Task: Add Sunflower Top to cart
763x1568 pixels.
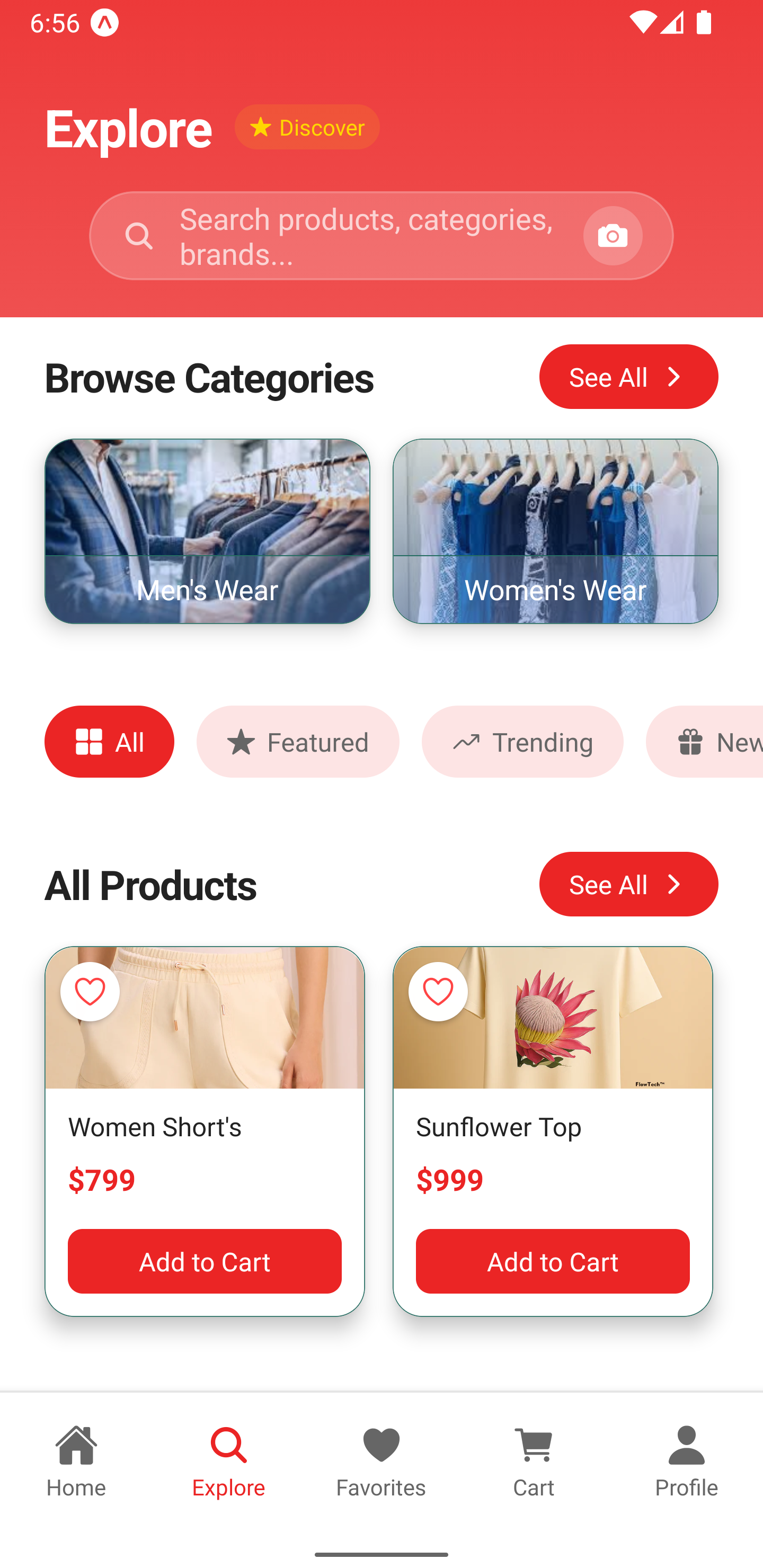Action: point(552,1261)
